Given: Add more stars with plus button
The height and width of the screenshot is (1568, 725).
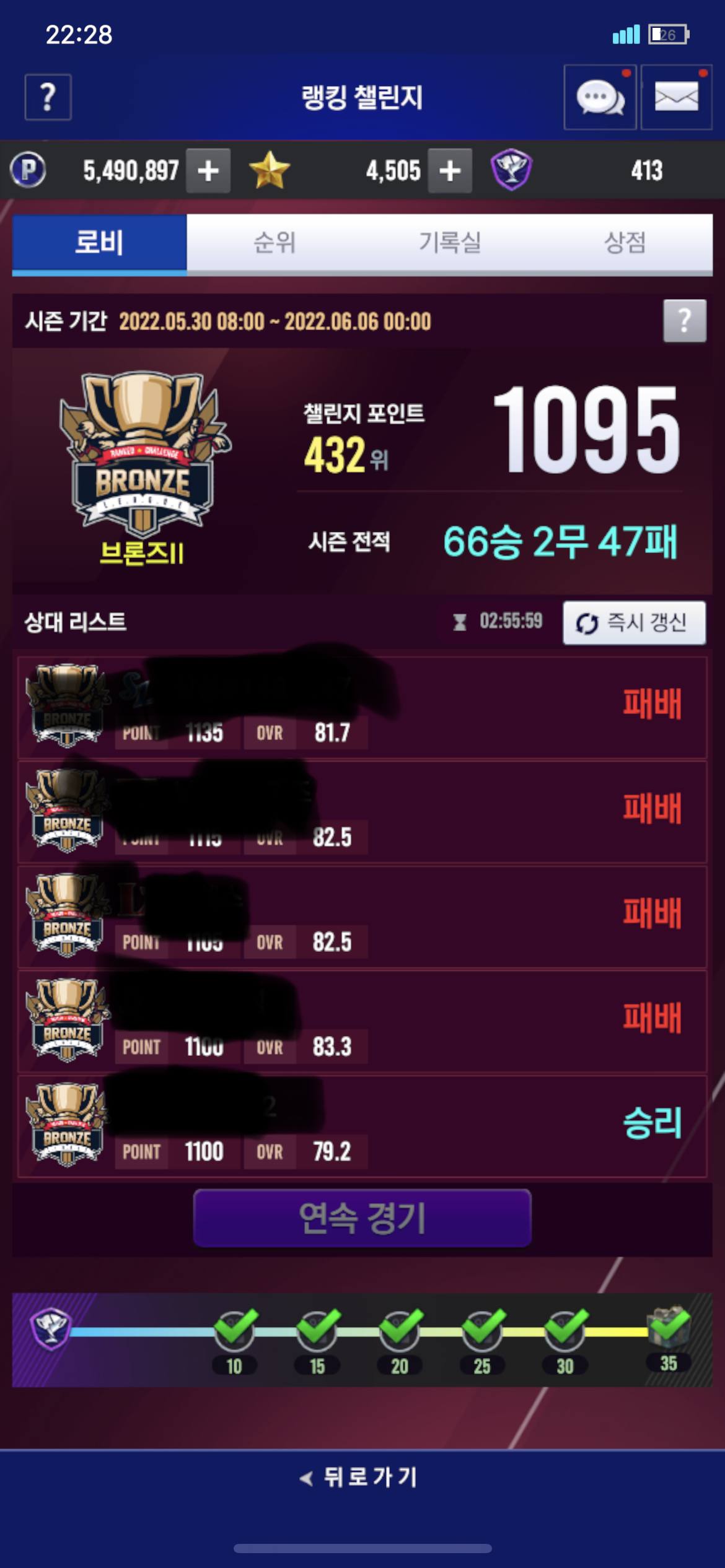Looking at the screenshot, I should 450,171.
